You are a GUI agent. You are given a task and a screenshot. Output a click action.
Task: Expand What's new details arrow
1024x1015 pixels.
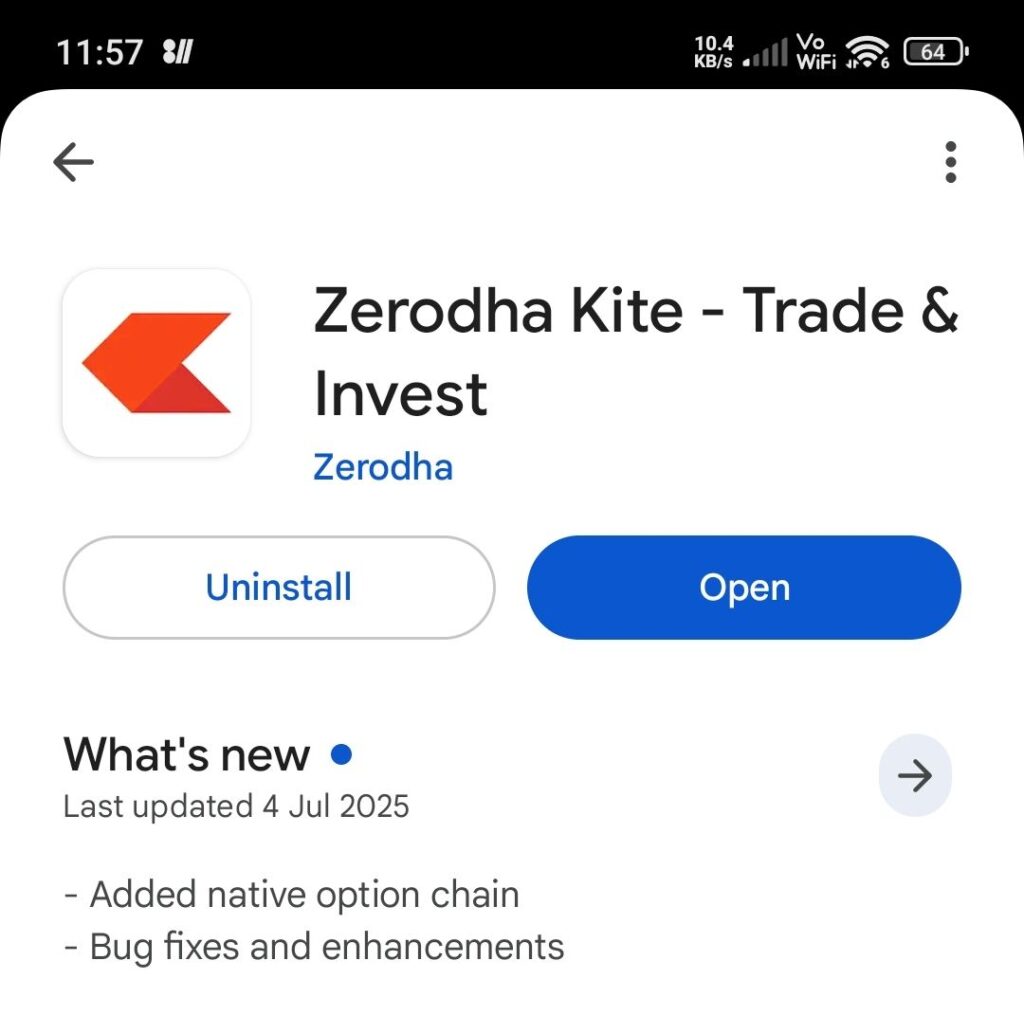pyautogui.click(x=914, y=776)
